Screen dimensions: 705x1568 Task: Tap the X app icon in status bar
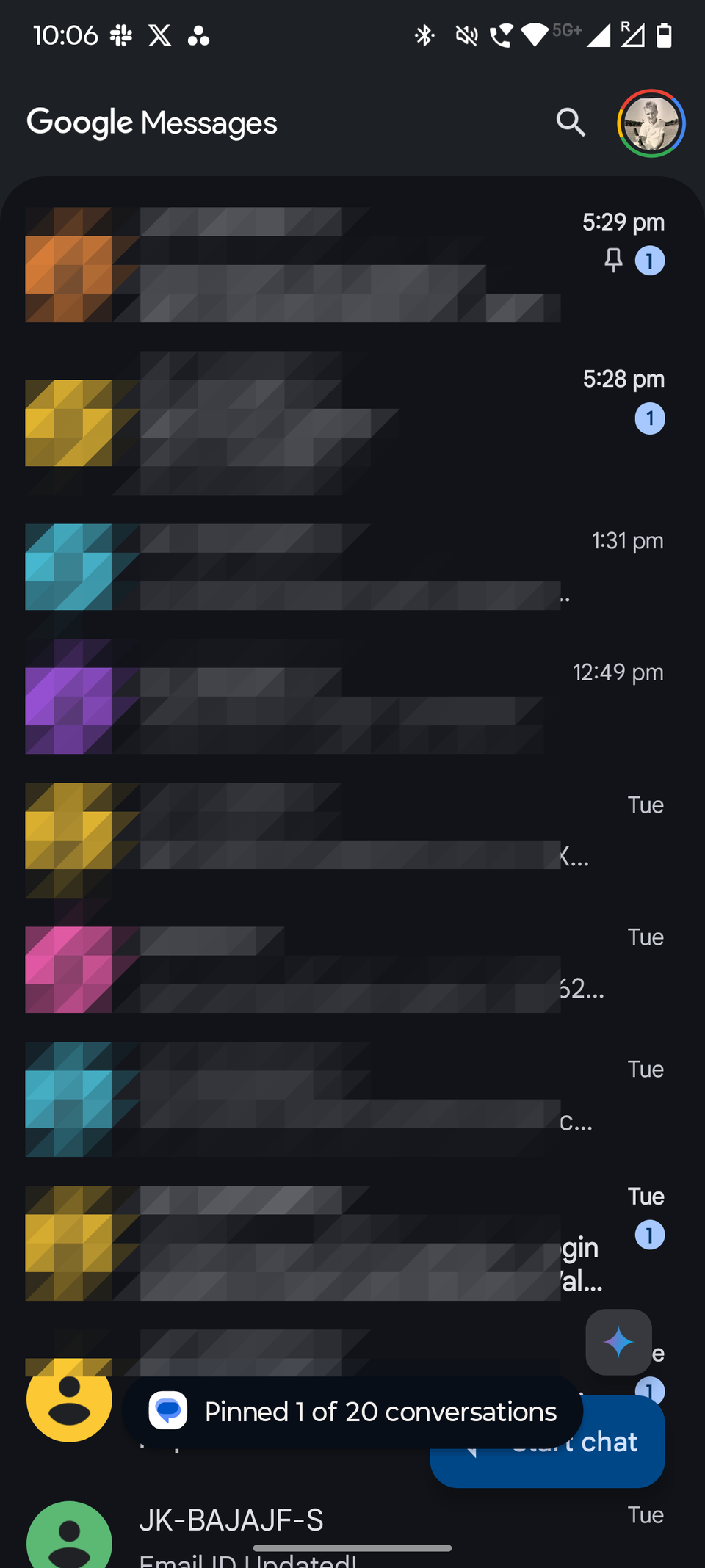[x=159, y=35]
